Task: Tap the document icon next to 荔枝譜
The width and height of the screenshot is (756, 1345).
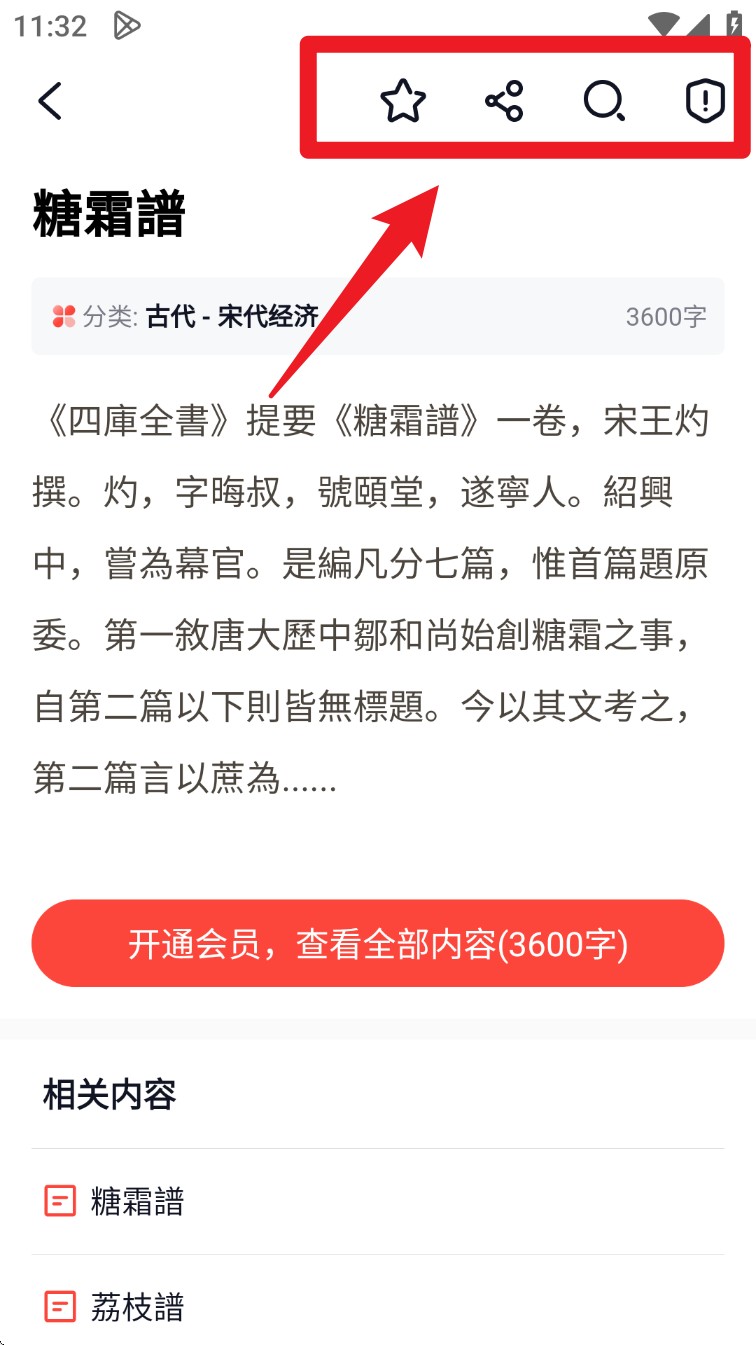Action: pos(60,1307)
